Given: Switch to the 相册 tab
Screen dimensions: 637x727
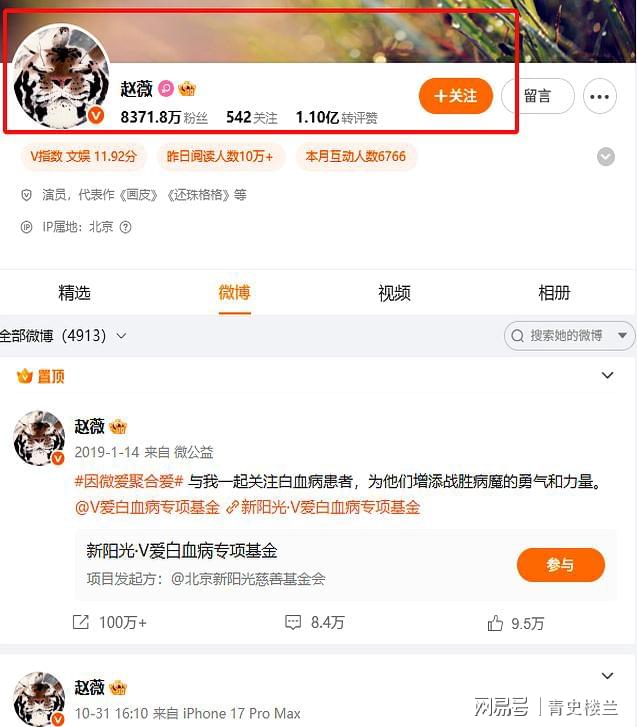Looking at the screenshot, I should click(554, 293).
